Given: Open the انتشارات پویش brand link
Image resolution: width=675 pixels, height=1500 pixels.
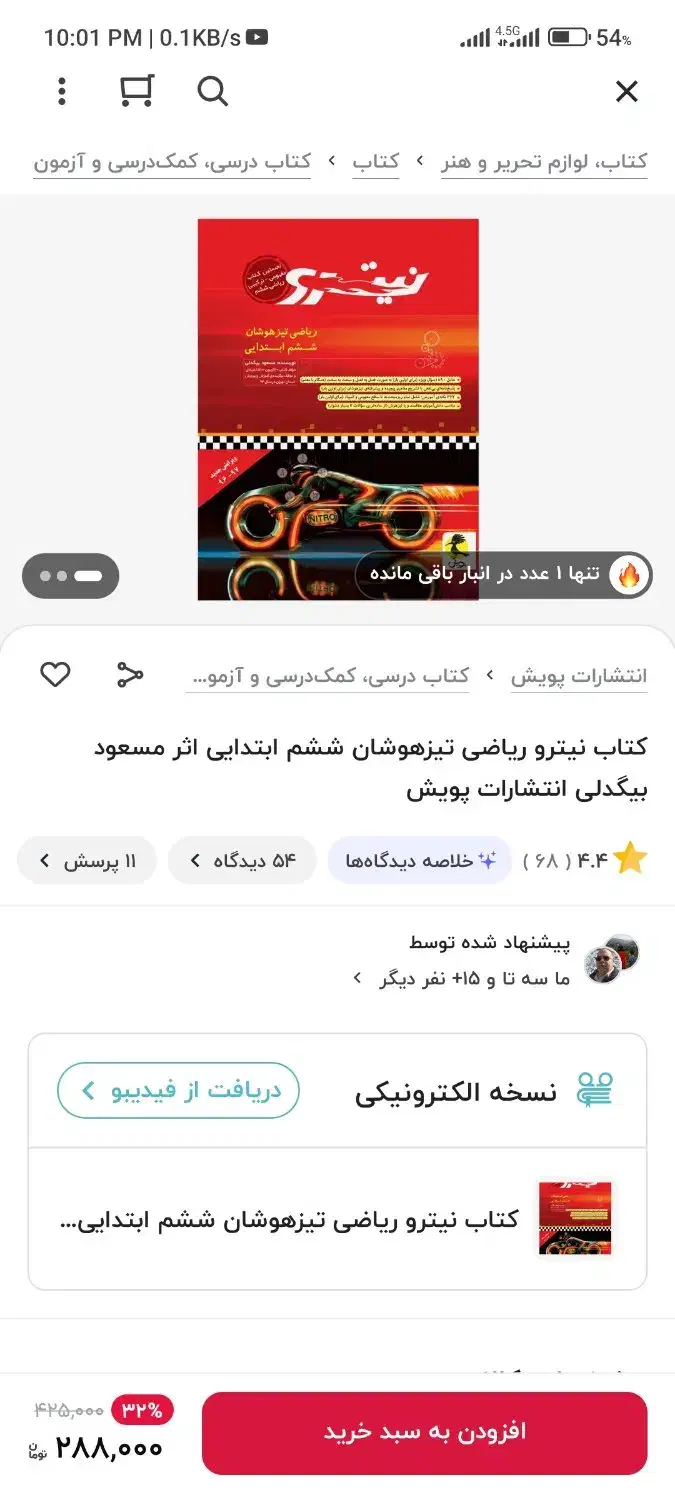Looking at the screenshot, I should [579, 676].
